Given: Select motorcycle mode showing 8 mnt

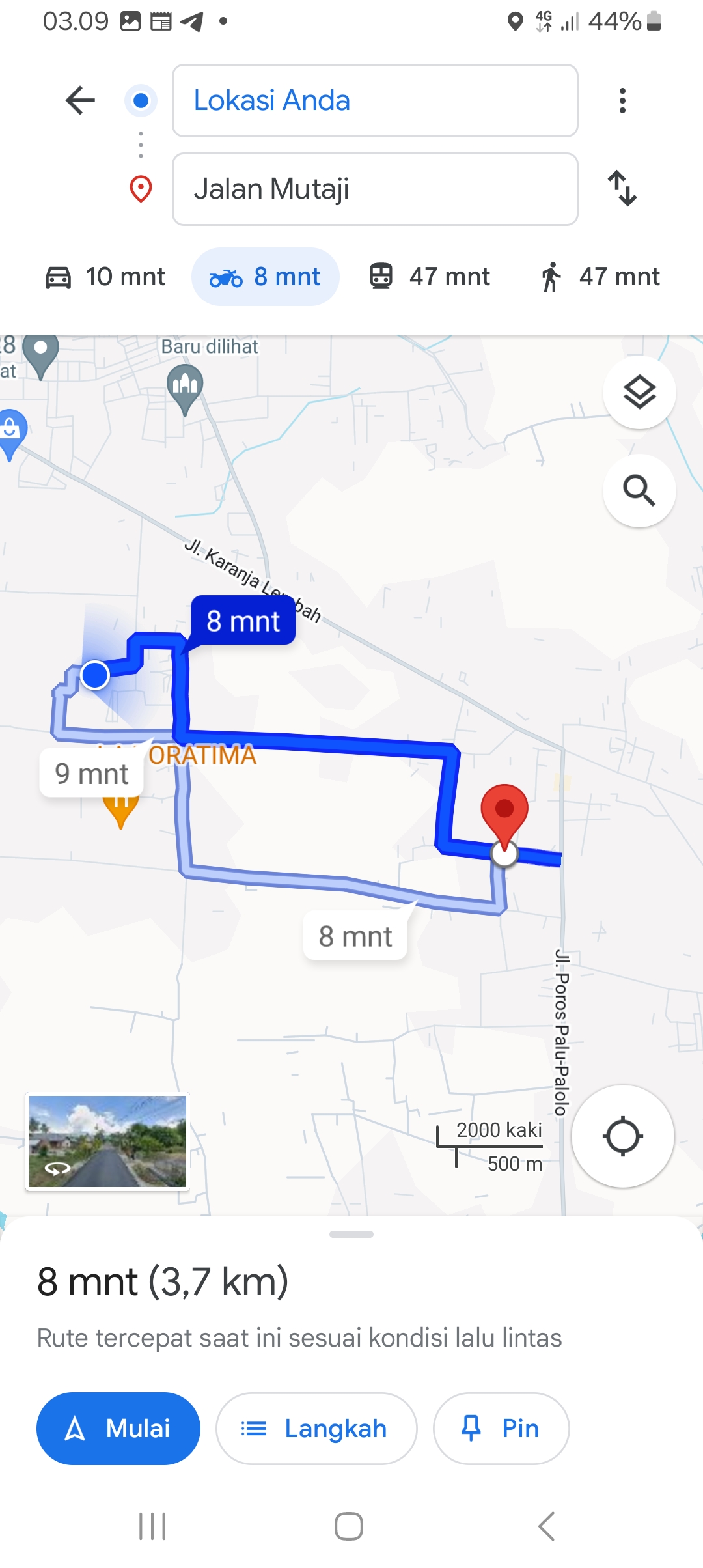Looking at the screenshot, I should pos(265,277).
